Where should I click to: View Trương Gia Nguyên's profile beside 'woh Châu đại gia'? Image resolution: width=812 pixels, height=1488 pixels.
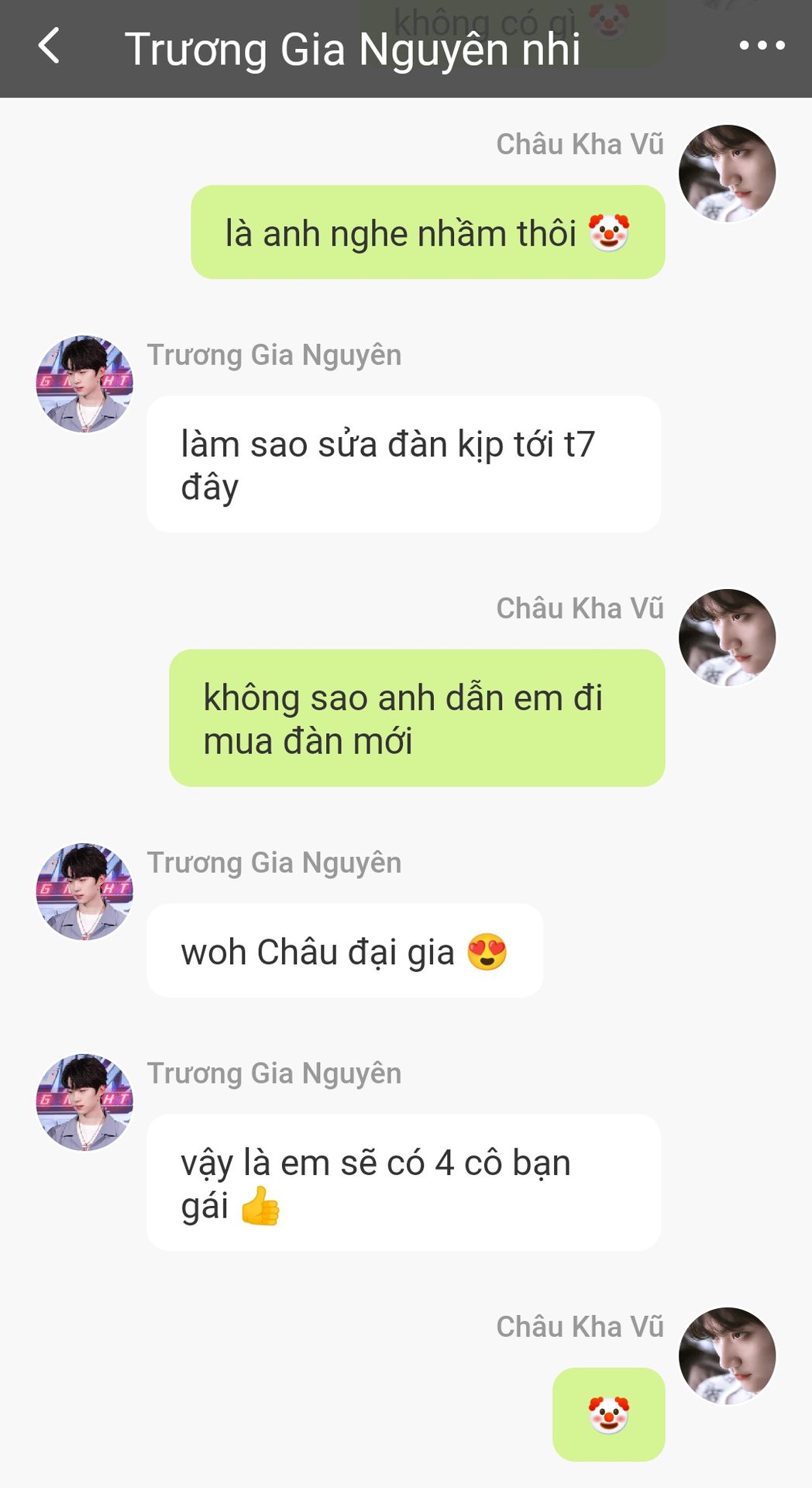[x=84, y=892]
